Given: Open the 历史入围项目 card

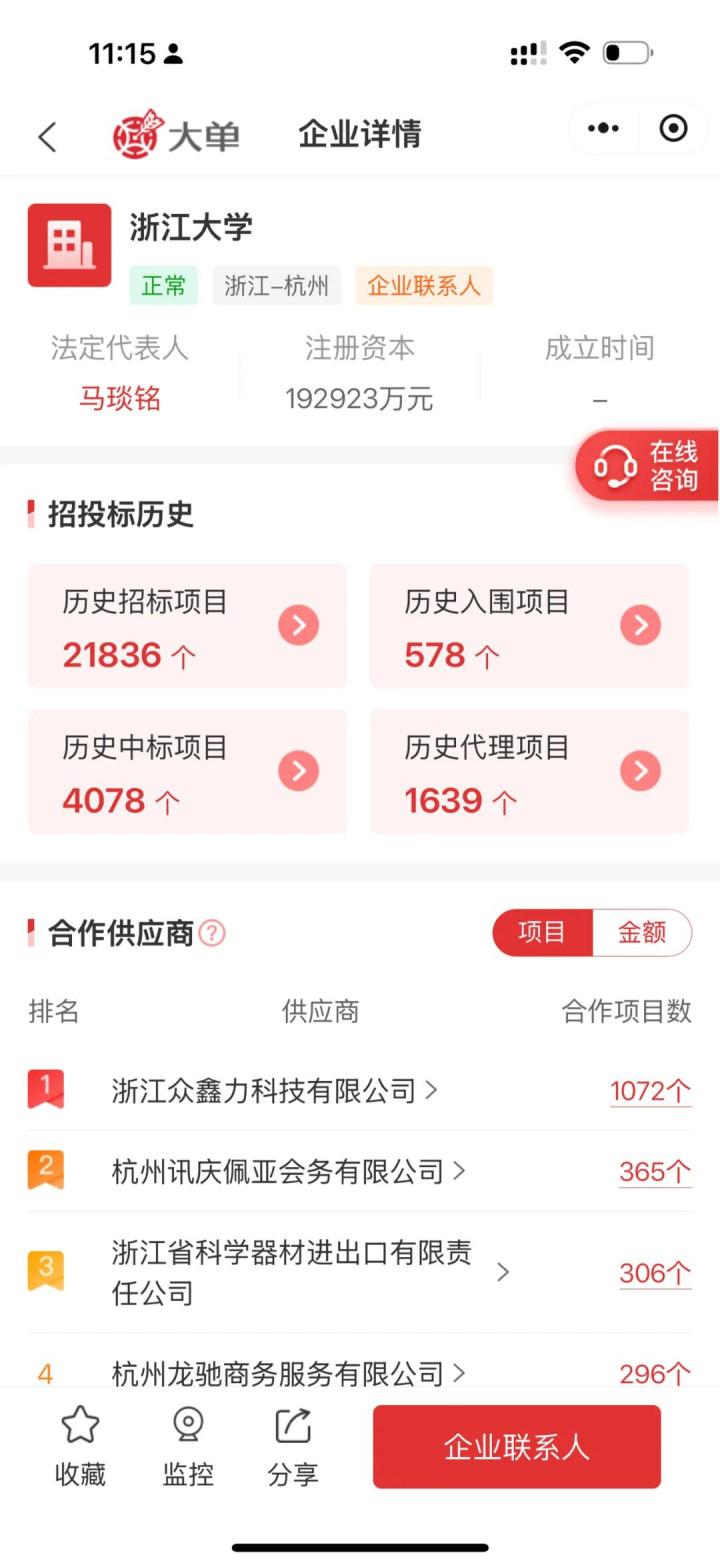Looking at the screenshot, I should click(529, 626).
